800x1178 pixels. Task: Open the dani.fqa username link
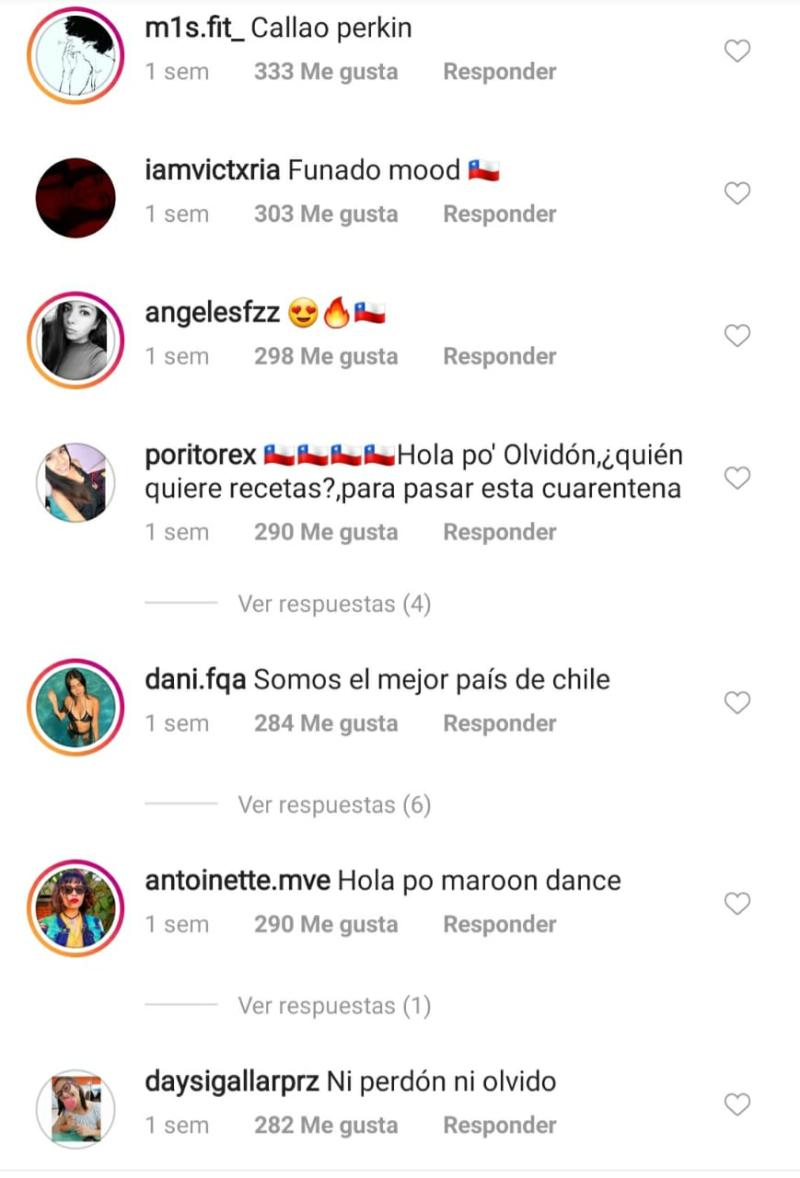pyautogui.click(x=195, y=681)
